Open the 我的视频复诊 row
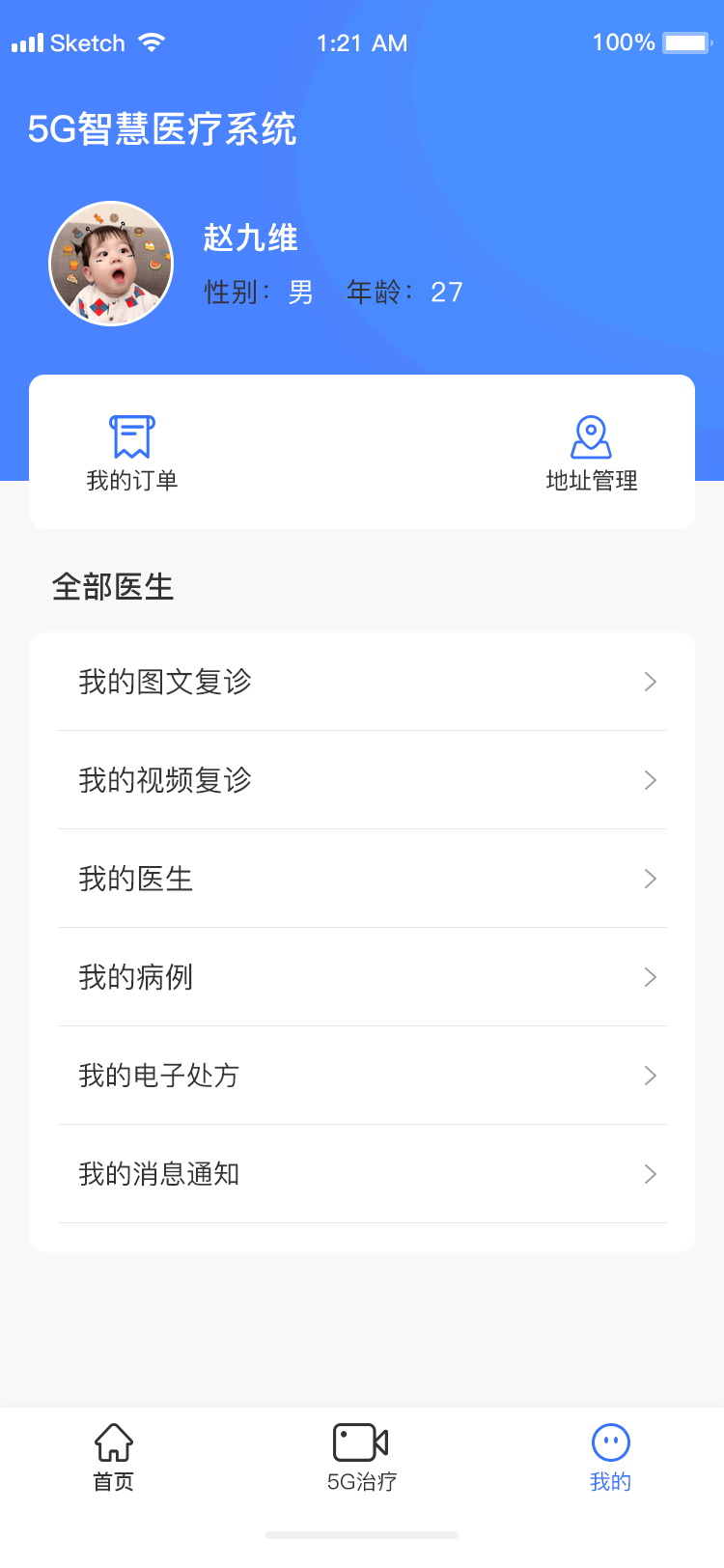This screenshot has height=1568, width=724. coord(362,780)
